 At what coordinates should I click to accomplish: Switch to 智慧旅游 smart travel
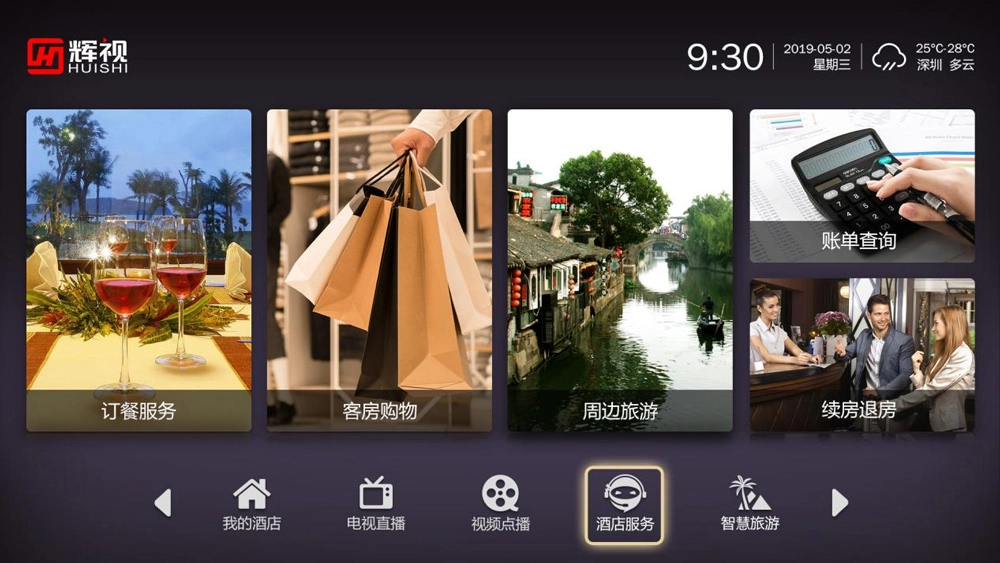click(x=749, y=504)
